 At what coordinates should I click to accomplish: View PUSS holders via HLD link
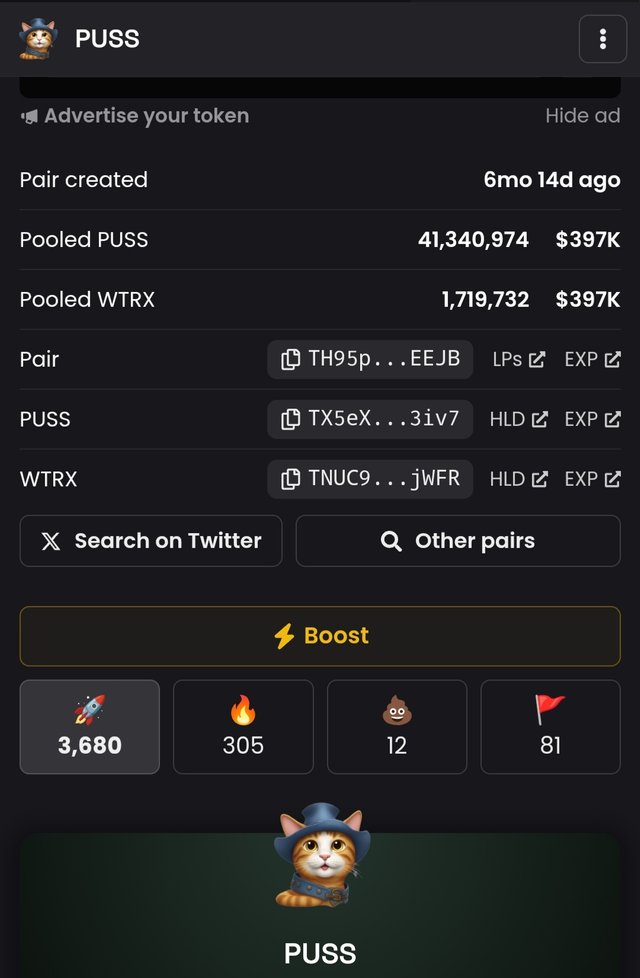click(x=518, y=419)
